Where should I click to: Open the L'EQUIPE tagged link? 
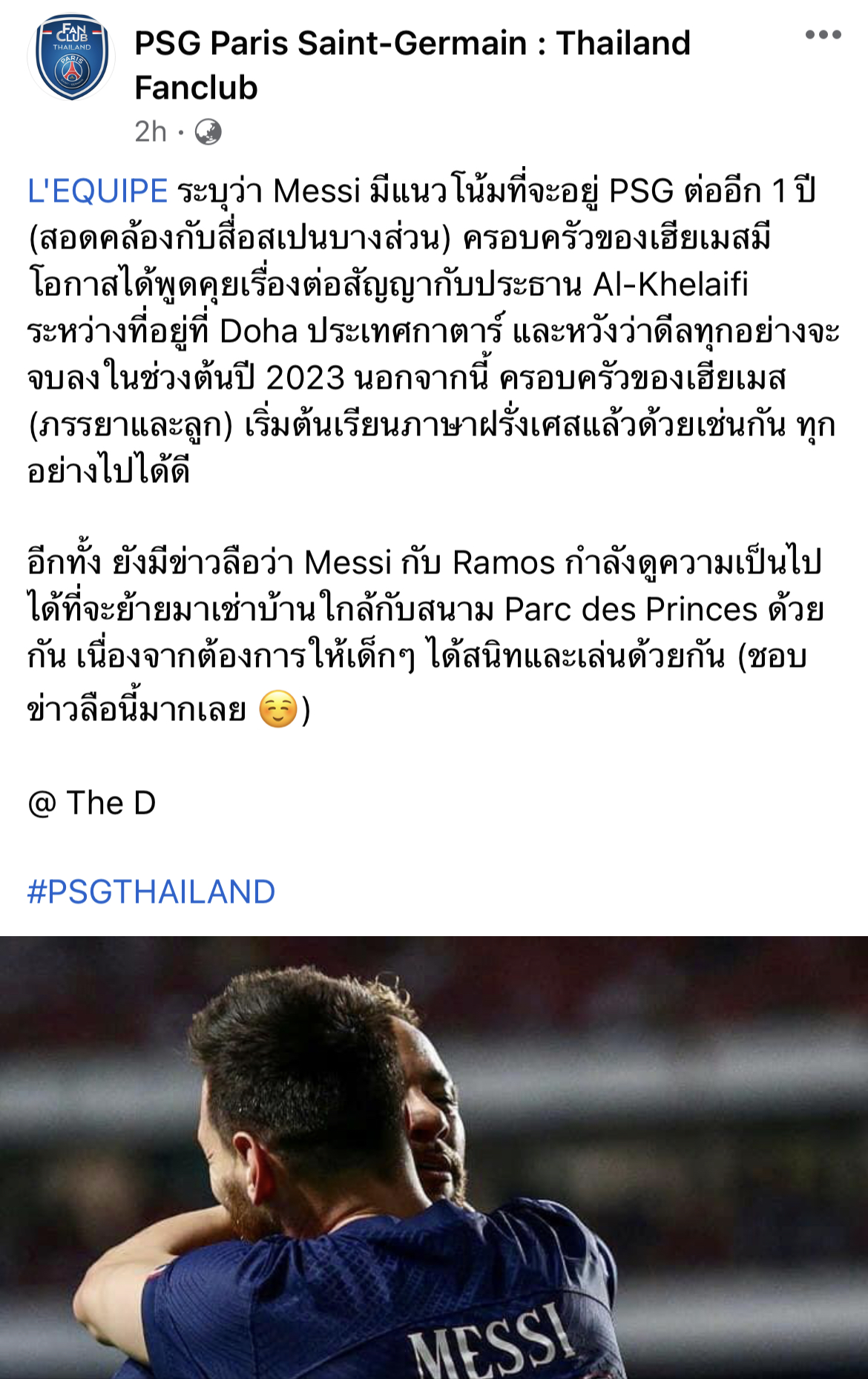point(98,191)
